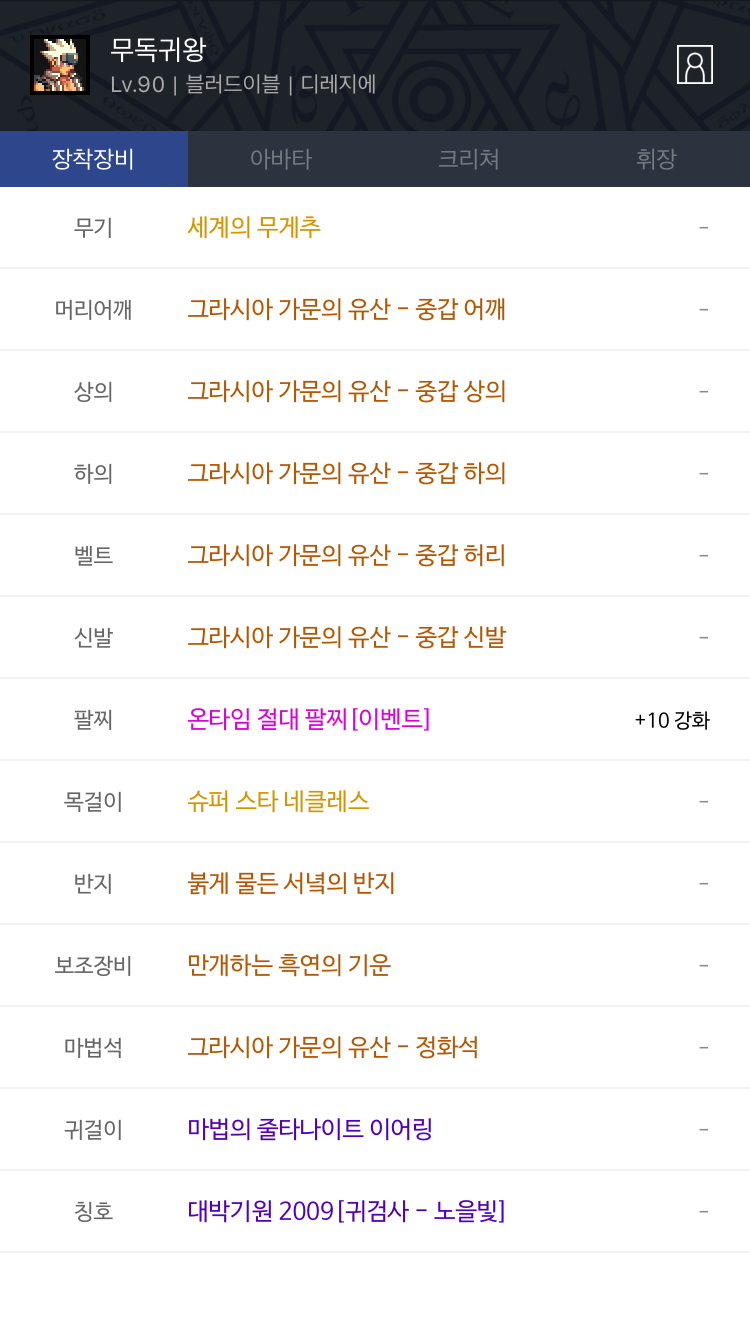The image size is (750, 1334).
Task: View the 중갑 상의 top armor item
Action: point(346,392)
